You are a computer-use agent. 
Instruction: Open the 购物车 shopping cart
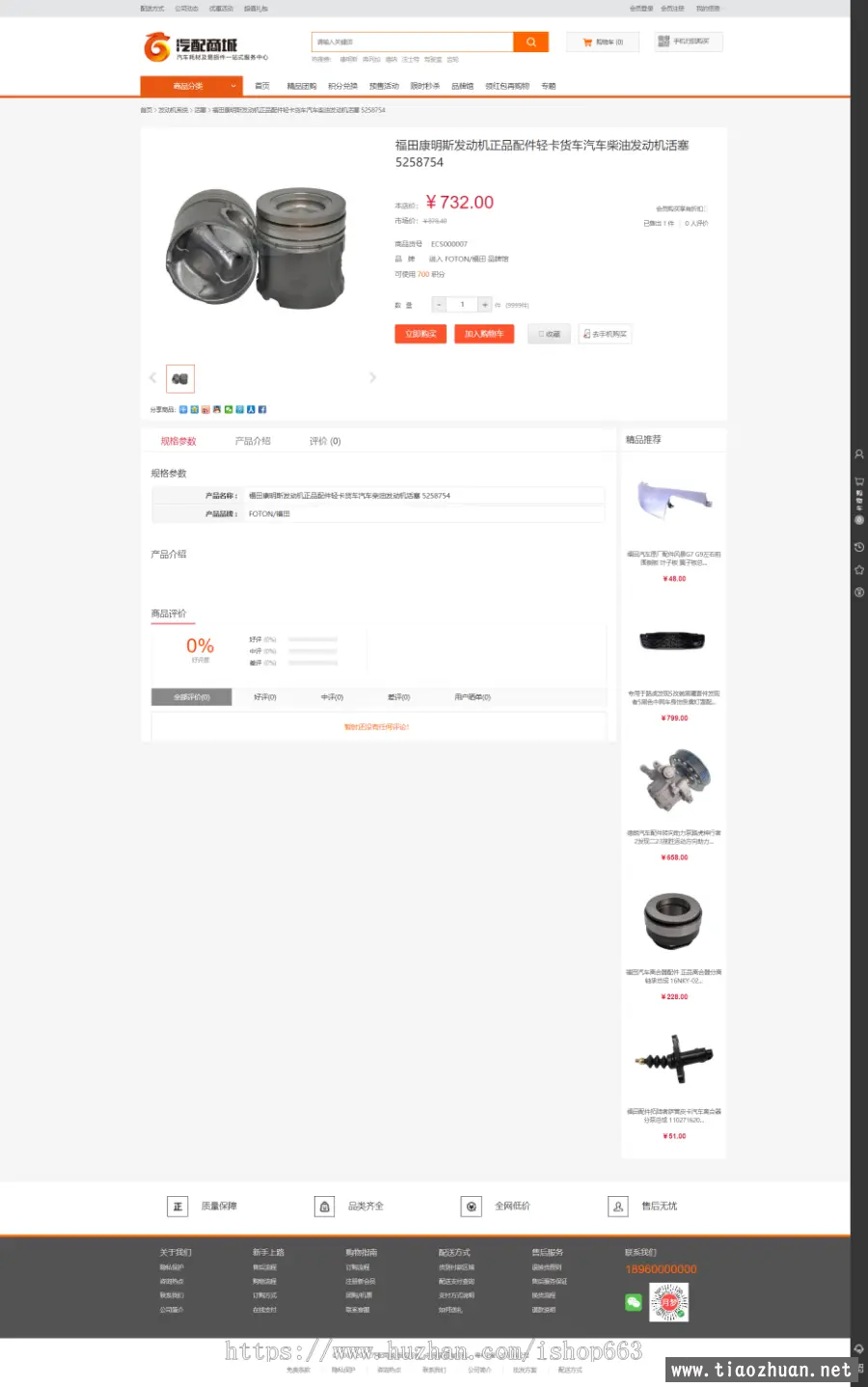point(603,42)
